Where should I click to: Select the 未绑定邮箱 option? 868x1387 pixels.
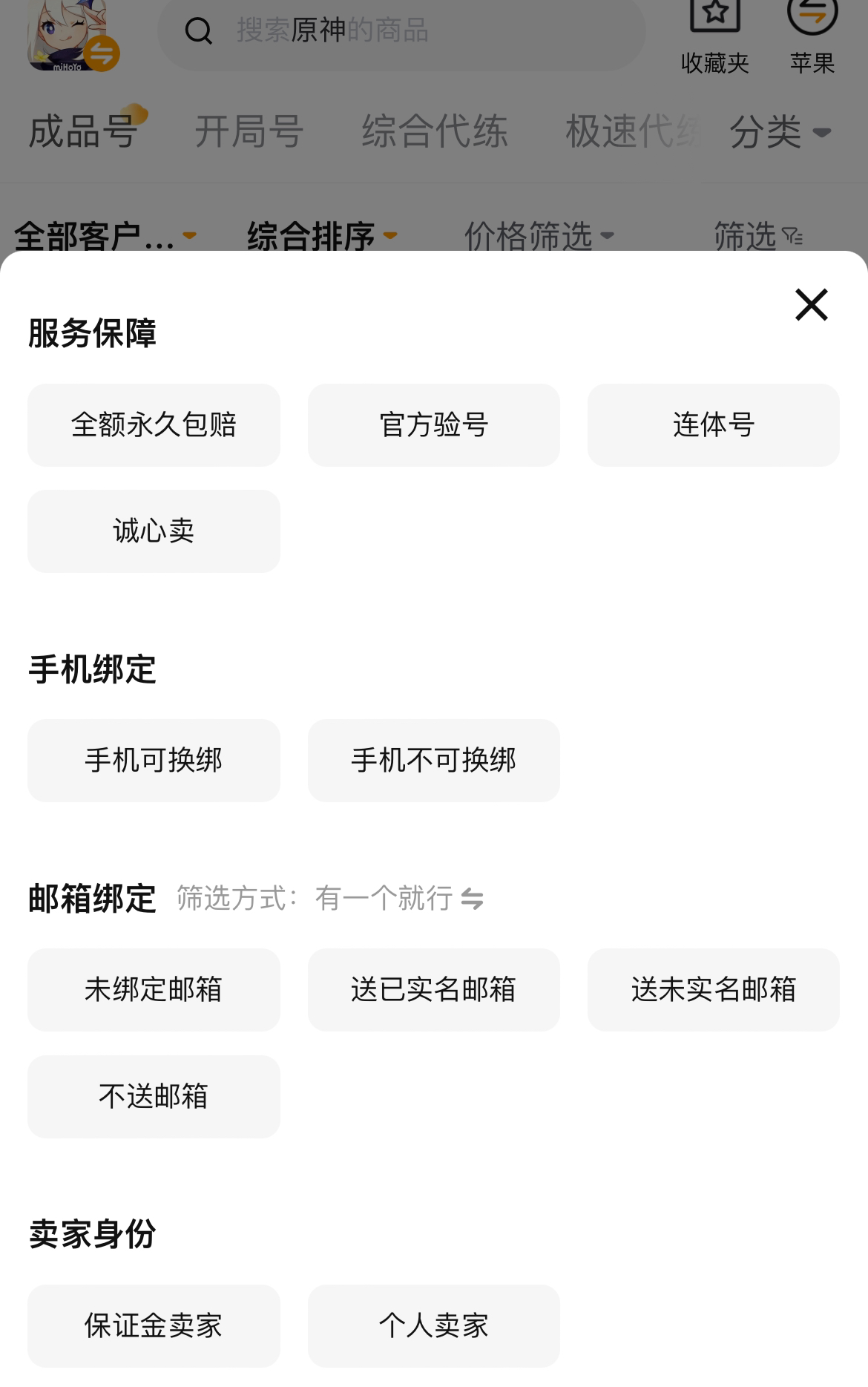click(154, 990)
